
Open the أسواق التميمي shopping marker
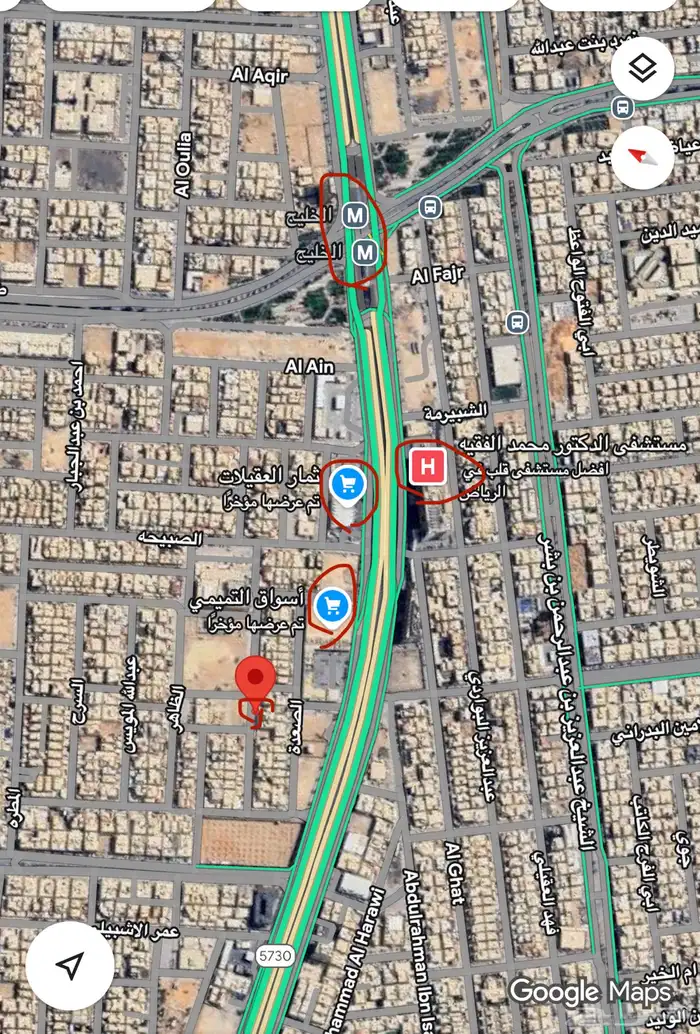332,604
